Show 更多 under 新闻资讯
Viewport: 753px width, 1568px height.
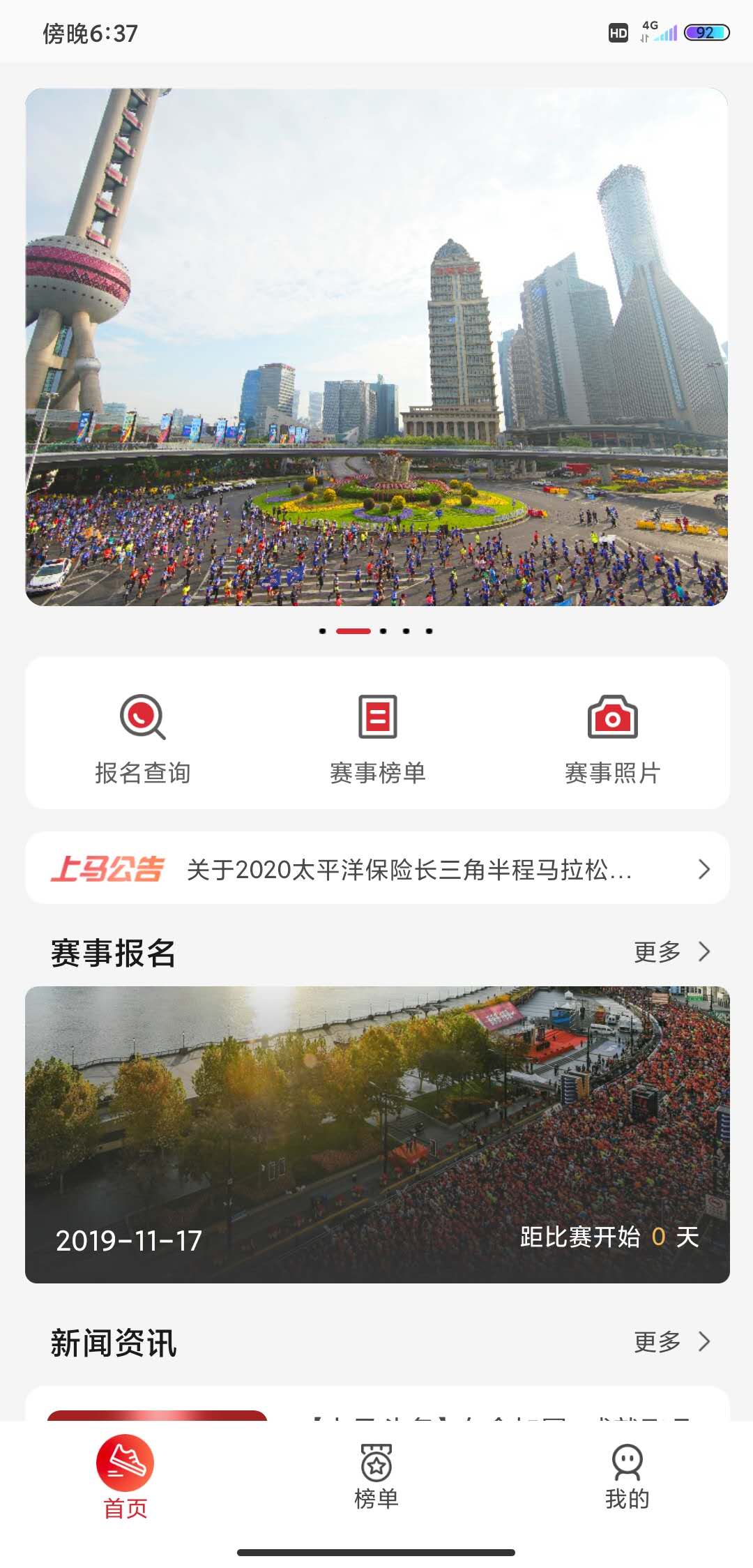(x=671, y=1341)
